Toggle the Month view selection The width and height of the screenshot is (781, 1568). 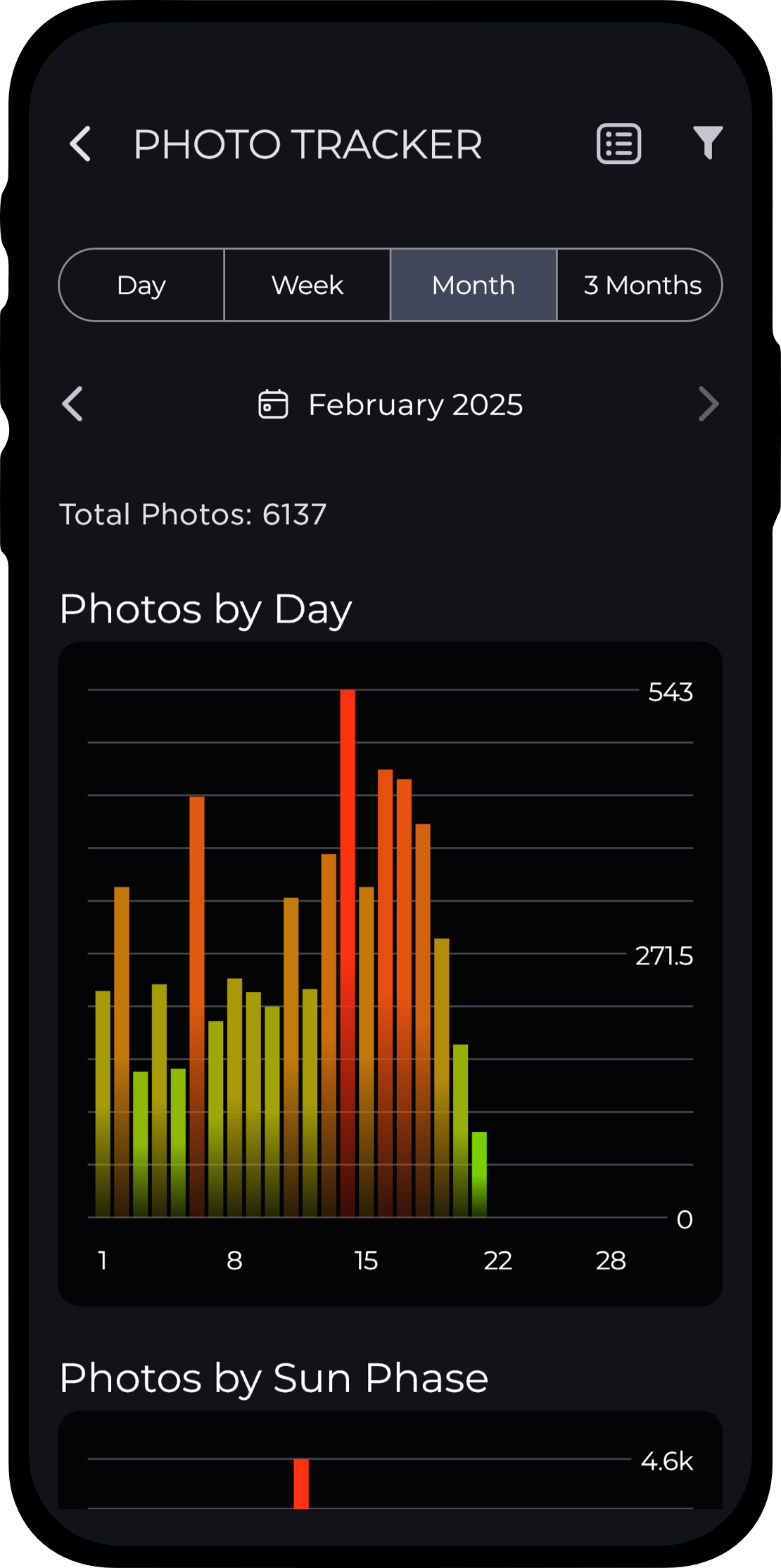[x=473, y=285]
